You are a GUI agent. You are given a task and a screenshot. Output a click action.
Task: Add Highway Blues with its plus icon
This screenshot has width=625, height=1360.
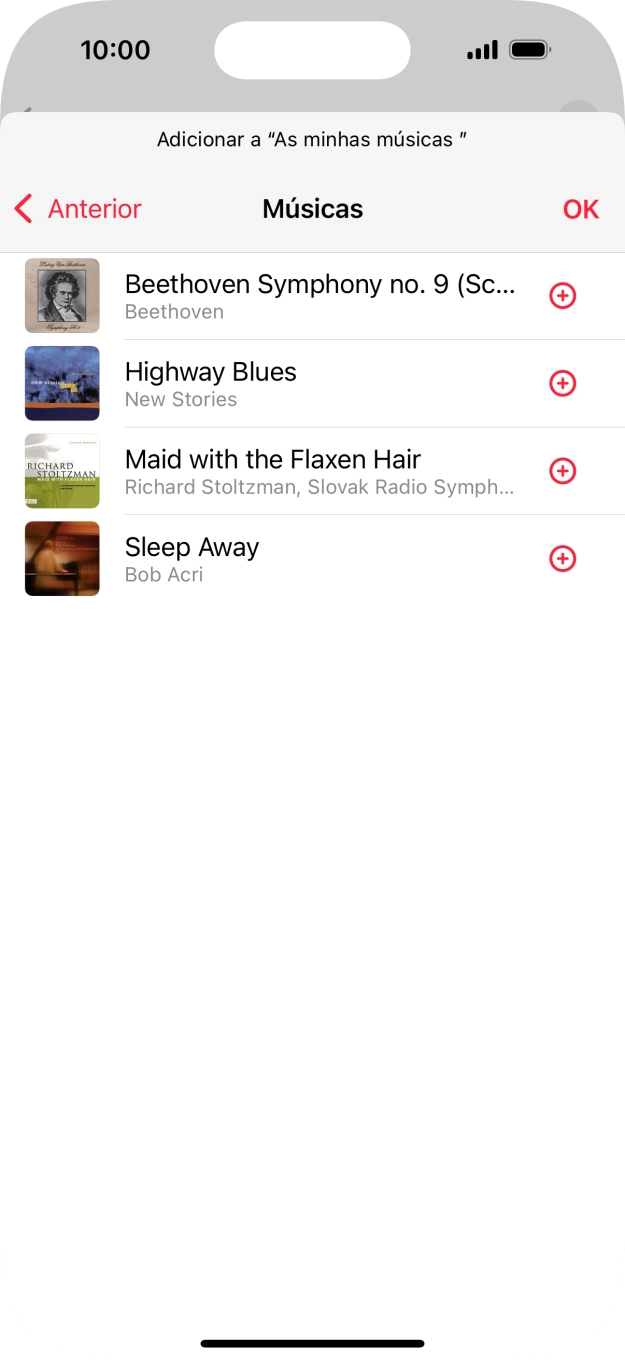(x=563, y=383)
